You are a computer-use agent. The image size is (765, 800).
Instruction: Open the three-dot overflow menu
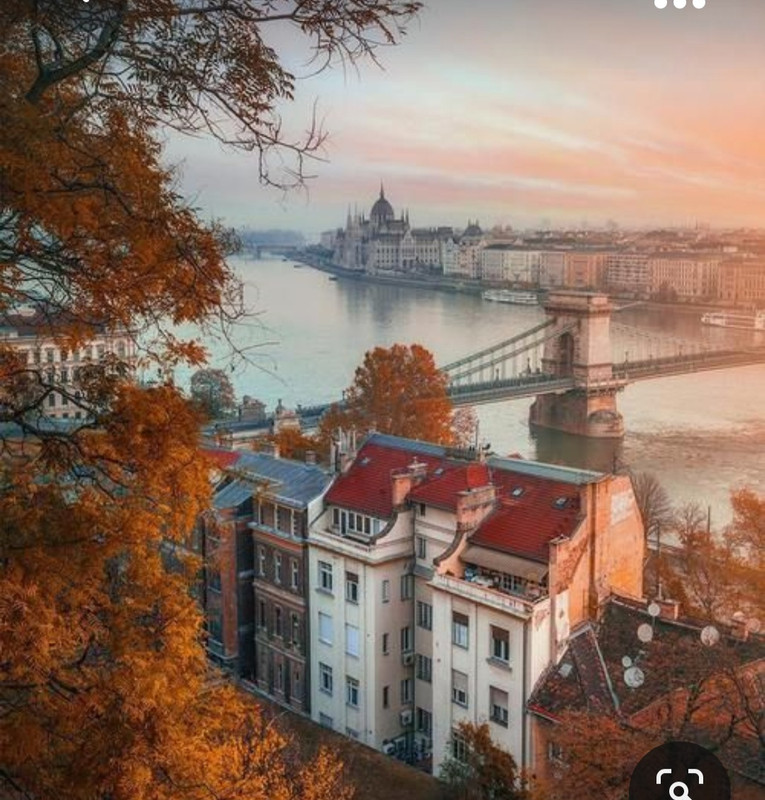[x=680, y=4]
